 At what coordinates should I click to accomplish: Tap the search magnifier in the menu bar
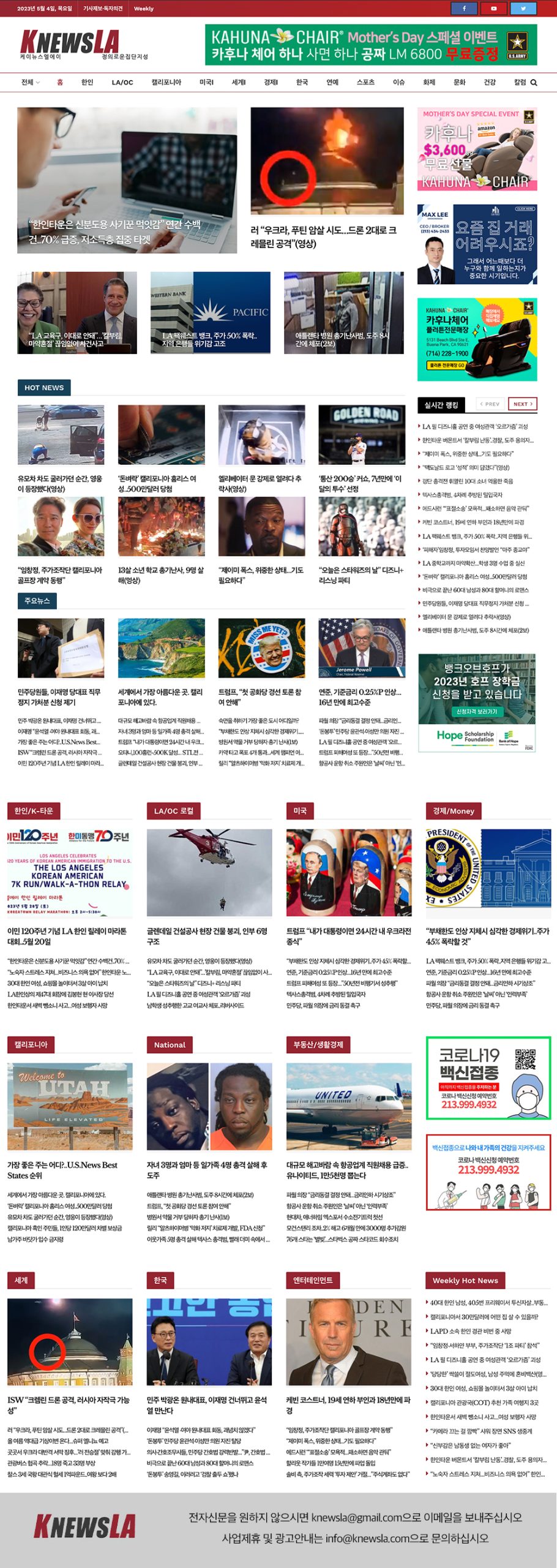pyautogui.click(x=534, y=83)
